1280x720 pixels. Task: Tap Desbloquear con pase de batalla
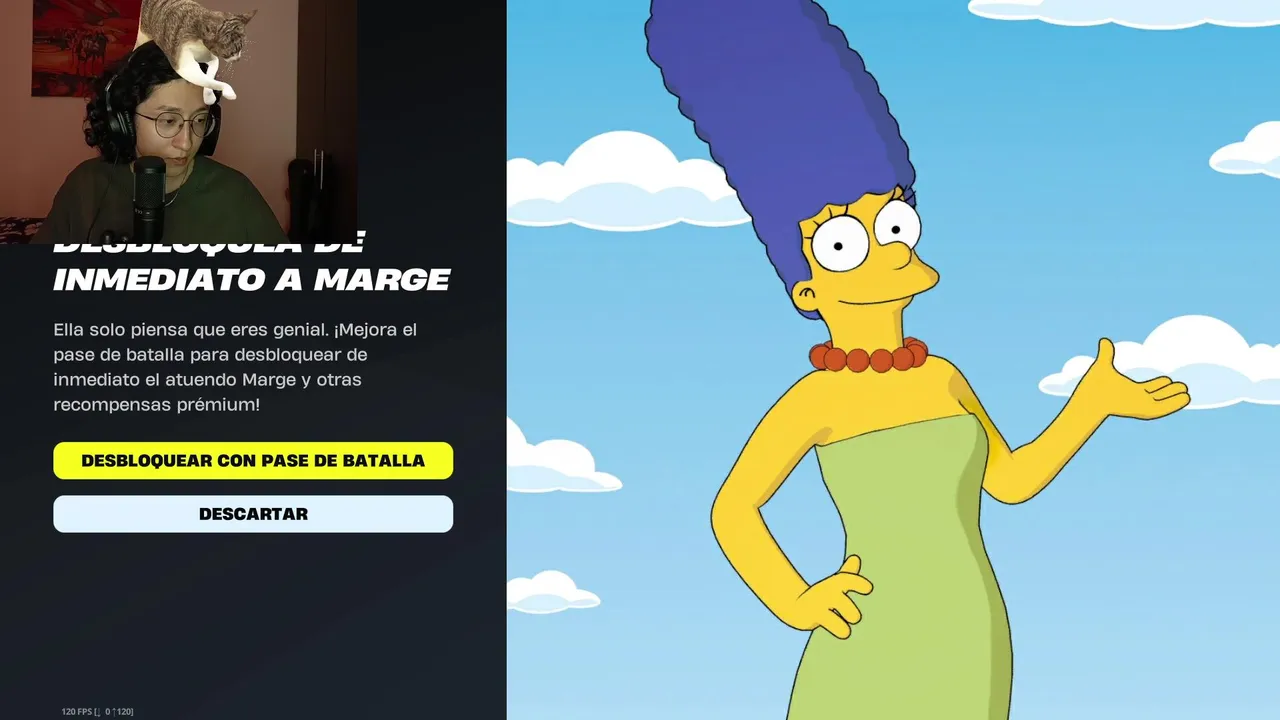point(253,461)
